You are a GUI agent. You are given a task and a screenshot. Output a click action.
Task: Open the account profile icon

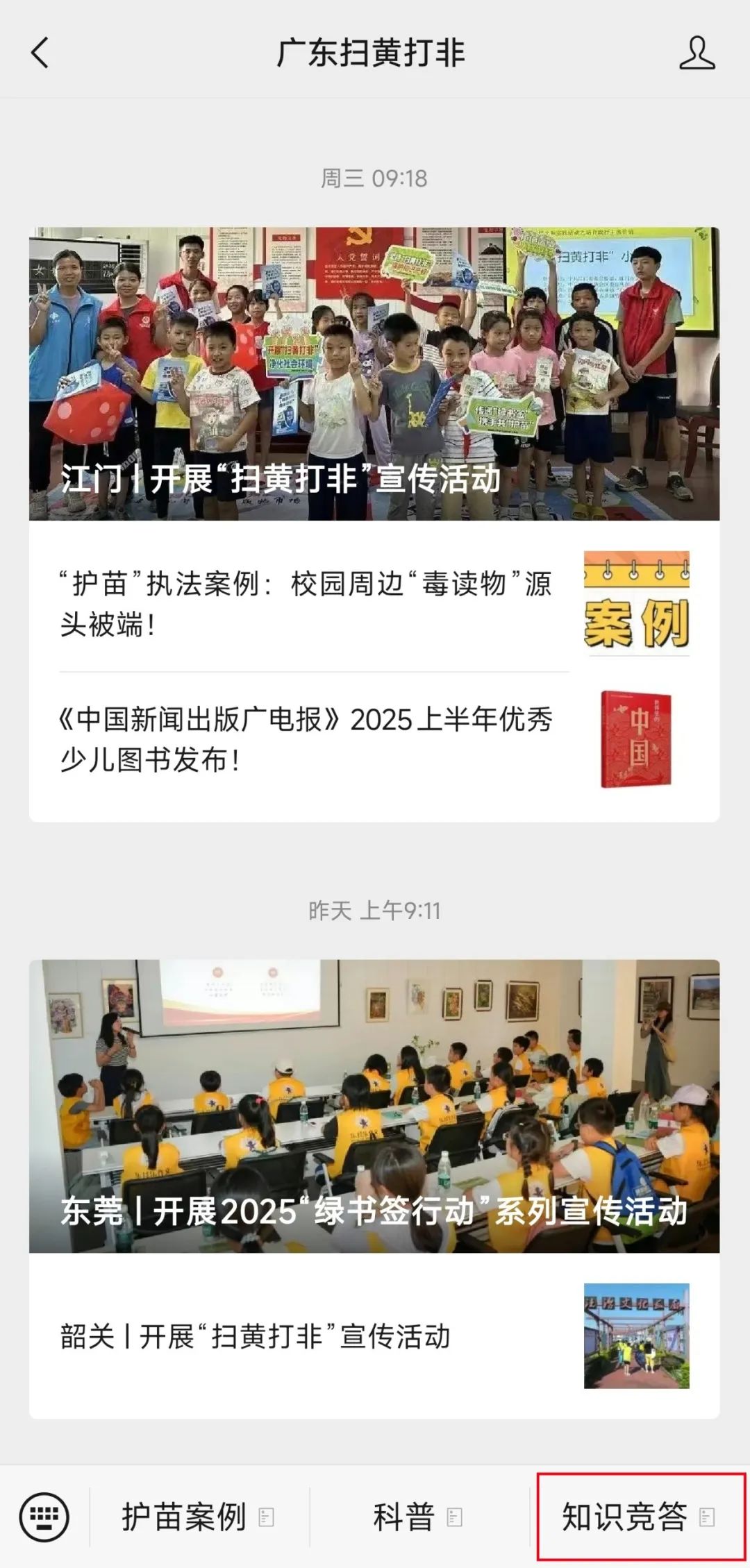pos(697,53)
